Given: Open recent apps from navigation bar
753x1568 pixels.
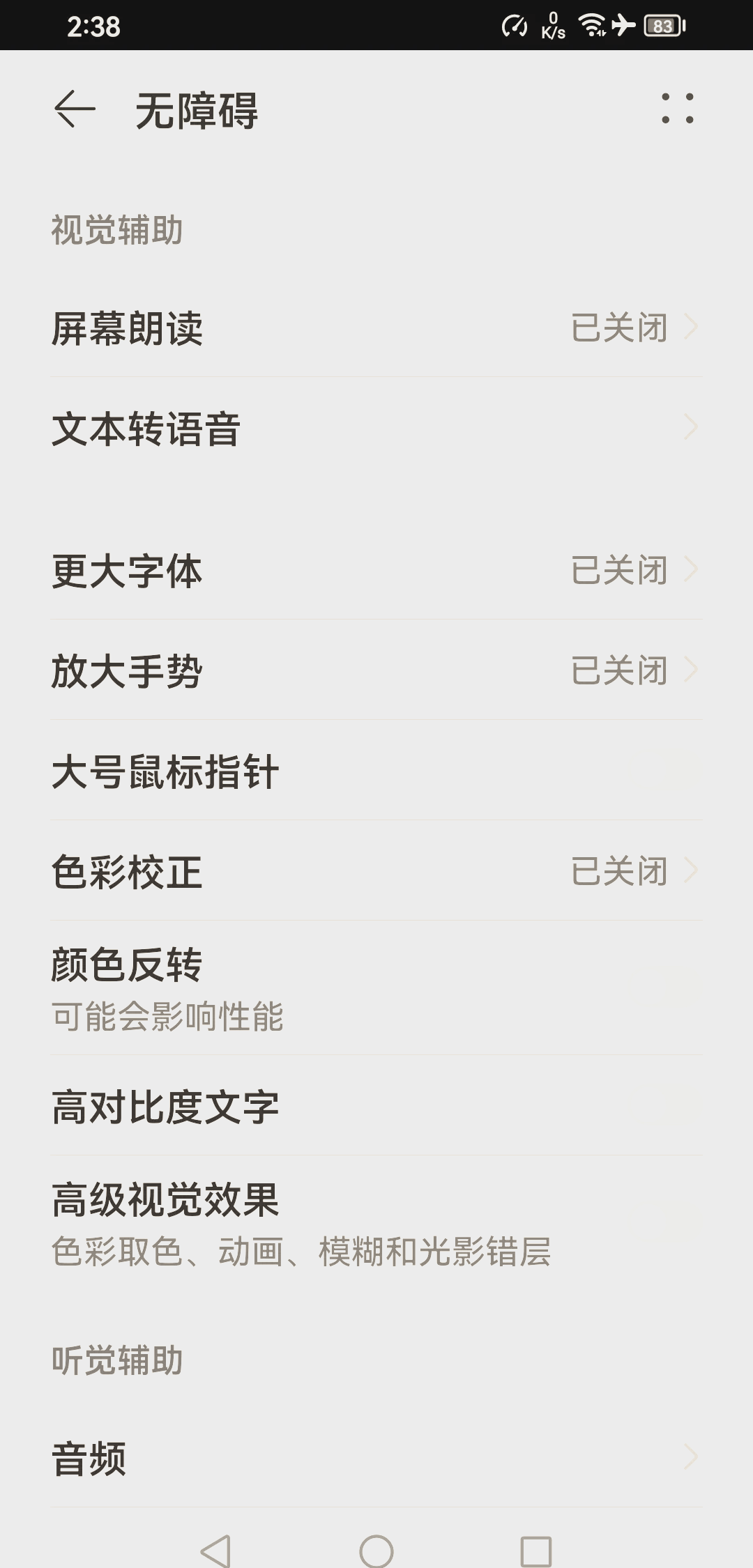Looking at the screenshot, I should point(535,1551).
